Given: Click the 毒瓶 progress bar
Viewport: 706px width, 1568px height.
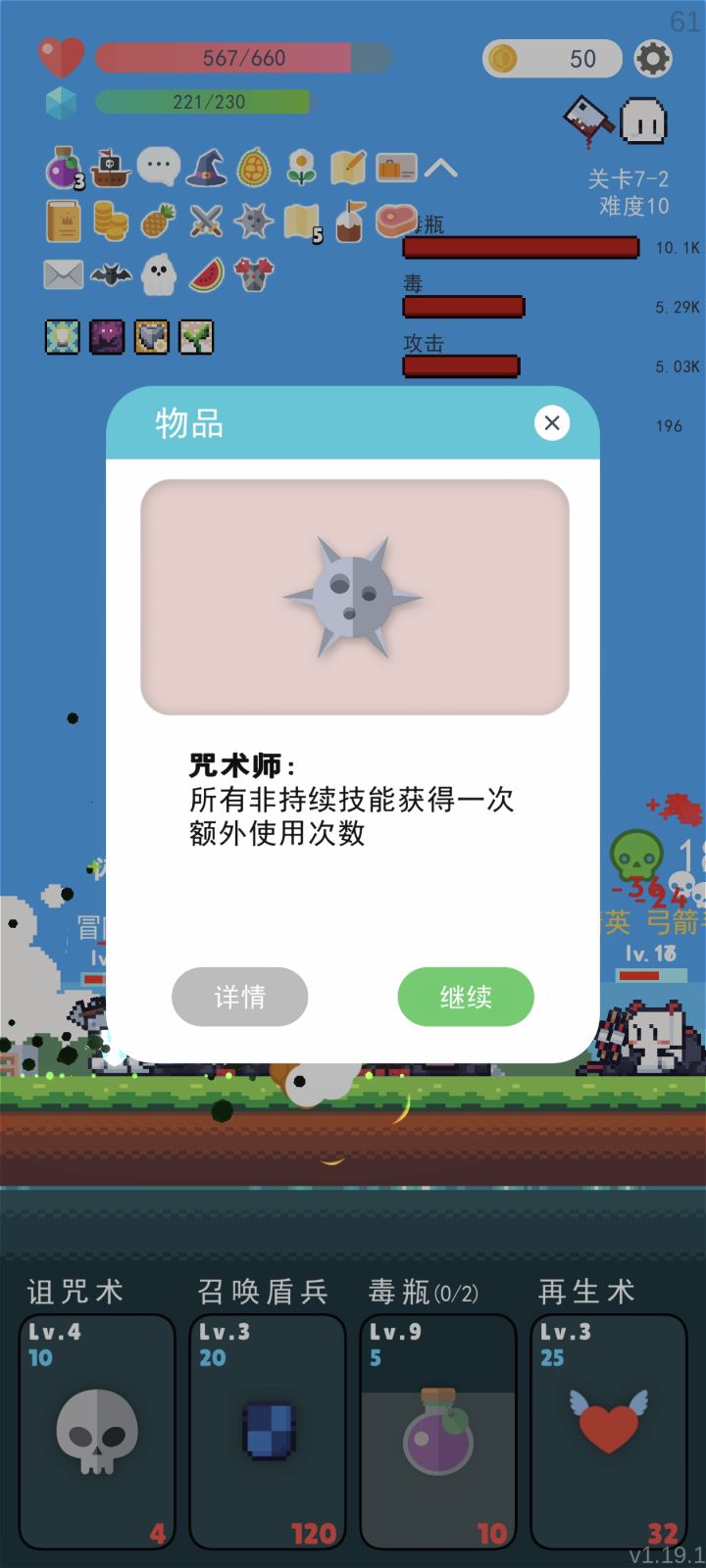Looking at the screenshot, I should pos(520,247).
